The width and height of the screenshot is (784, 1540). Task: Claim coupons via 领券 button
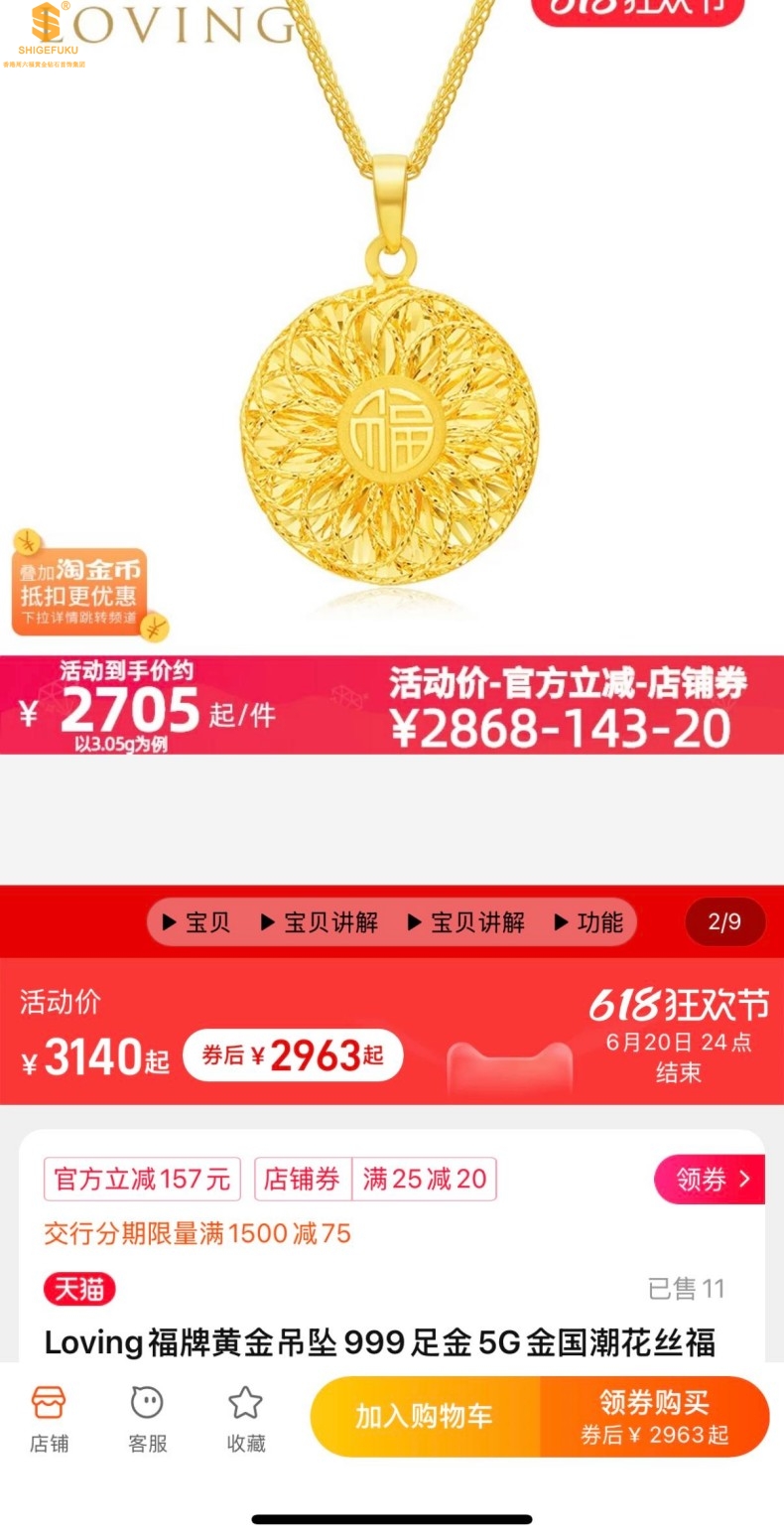(709, 1179)
